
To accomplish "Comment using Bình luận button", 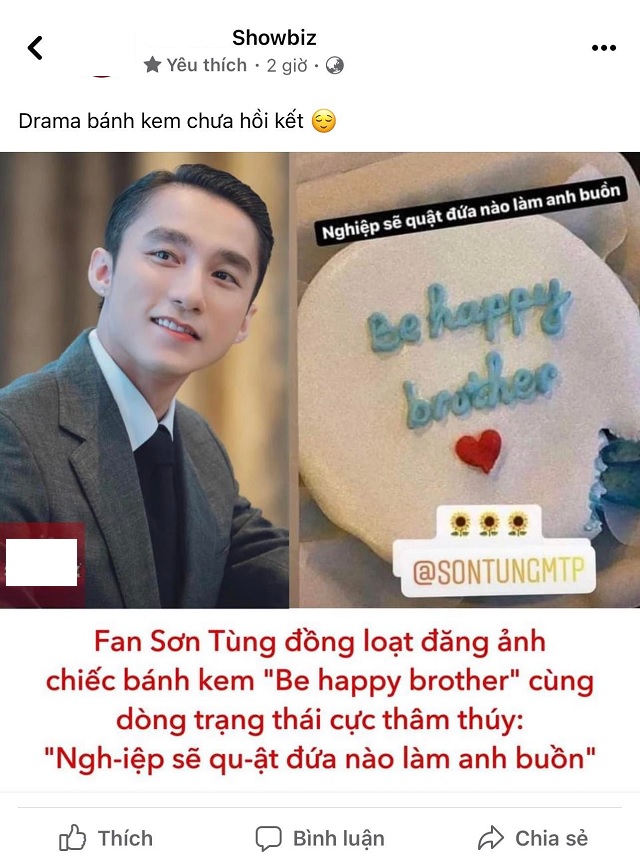I will tap(320, 838).
